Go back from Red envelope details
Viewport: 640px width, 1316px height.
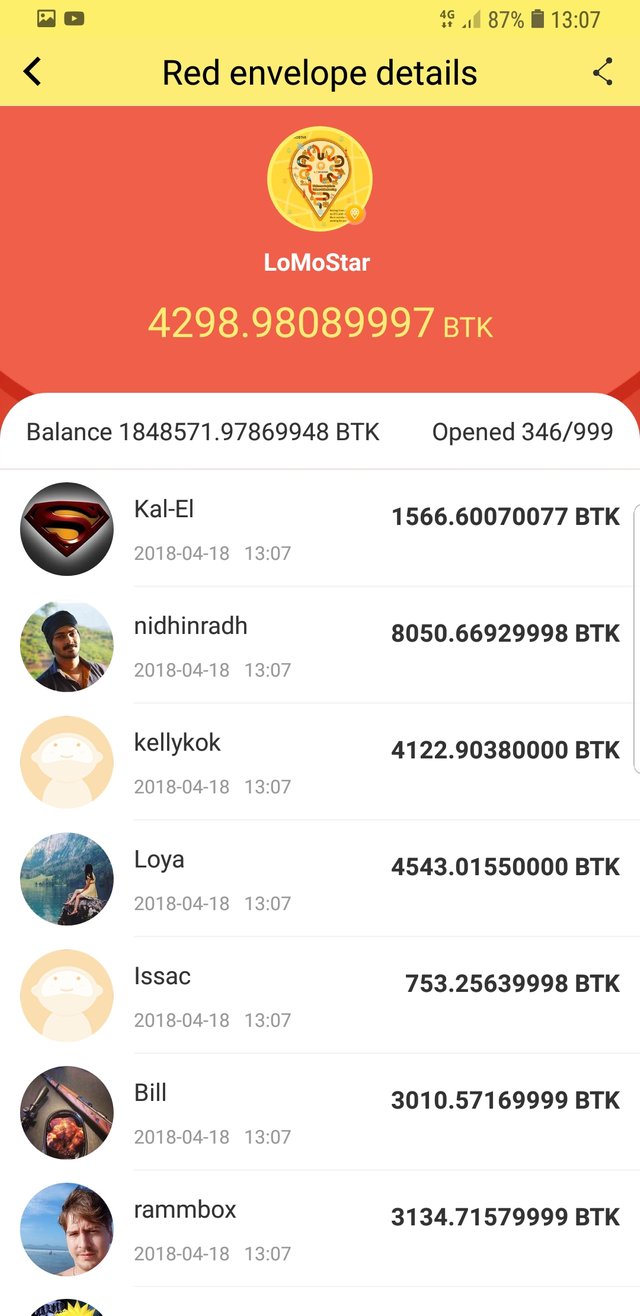tap(33, 72)
